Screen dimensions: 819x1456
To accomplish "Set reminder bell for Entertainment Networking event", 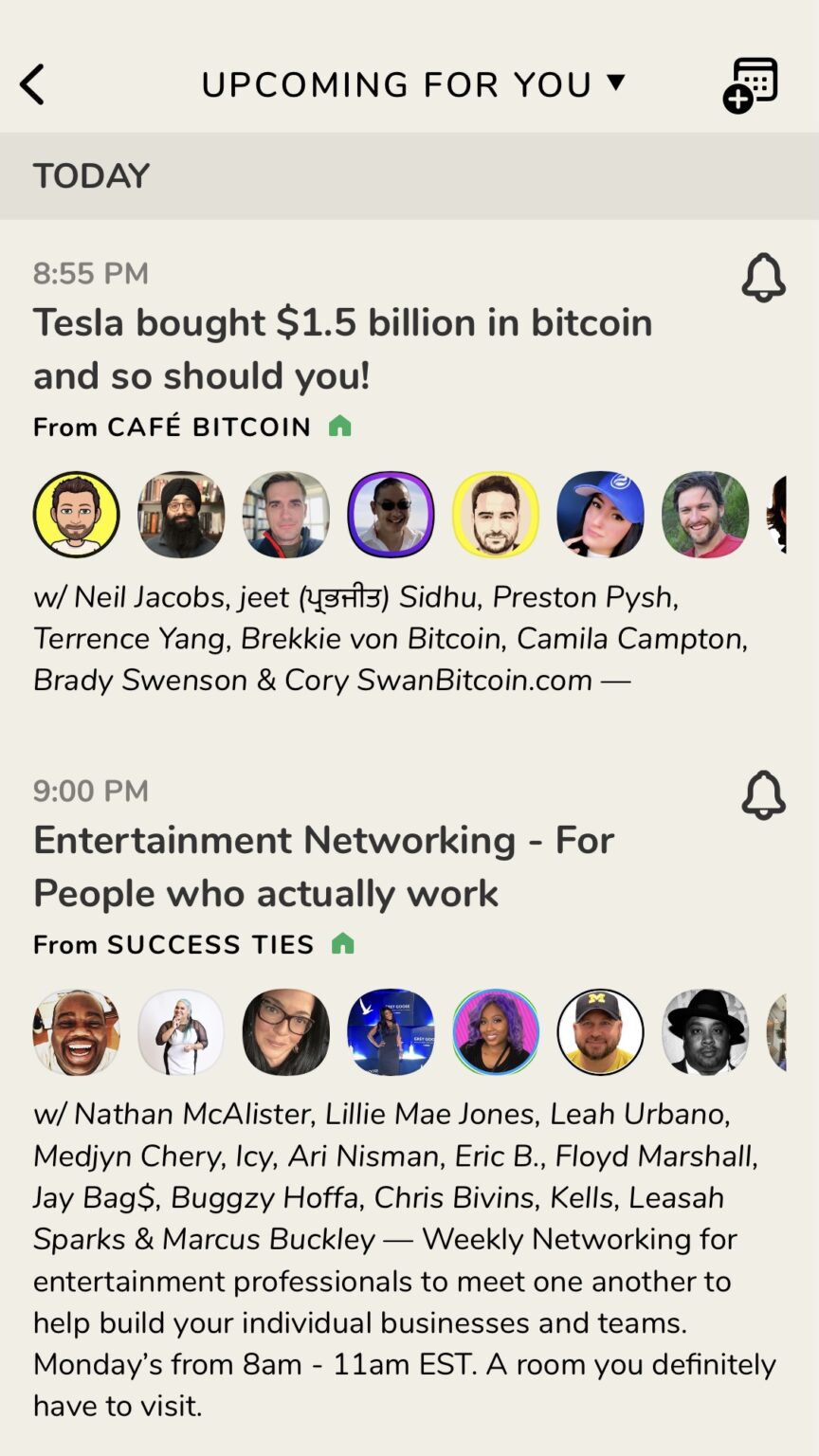I will click(x=763, y=795).
